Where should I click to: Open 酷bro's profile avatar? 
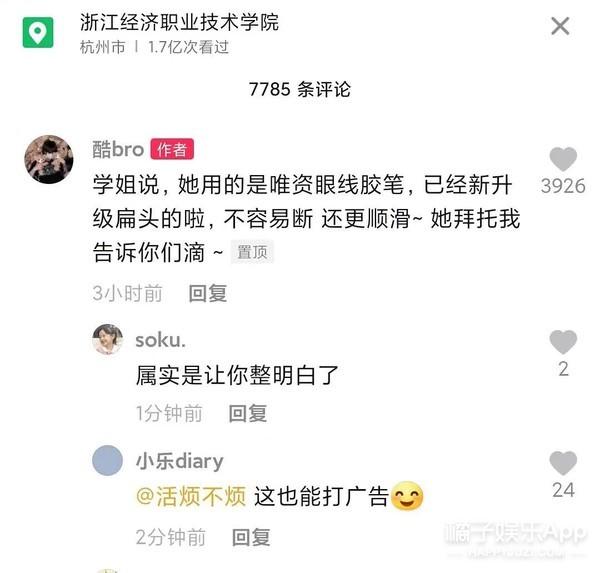pyautogui.click(x=48, y=159)
